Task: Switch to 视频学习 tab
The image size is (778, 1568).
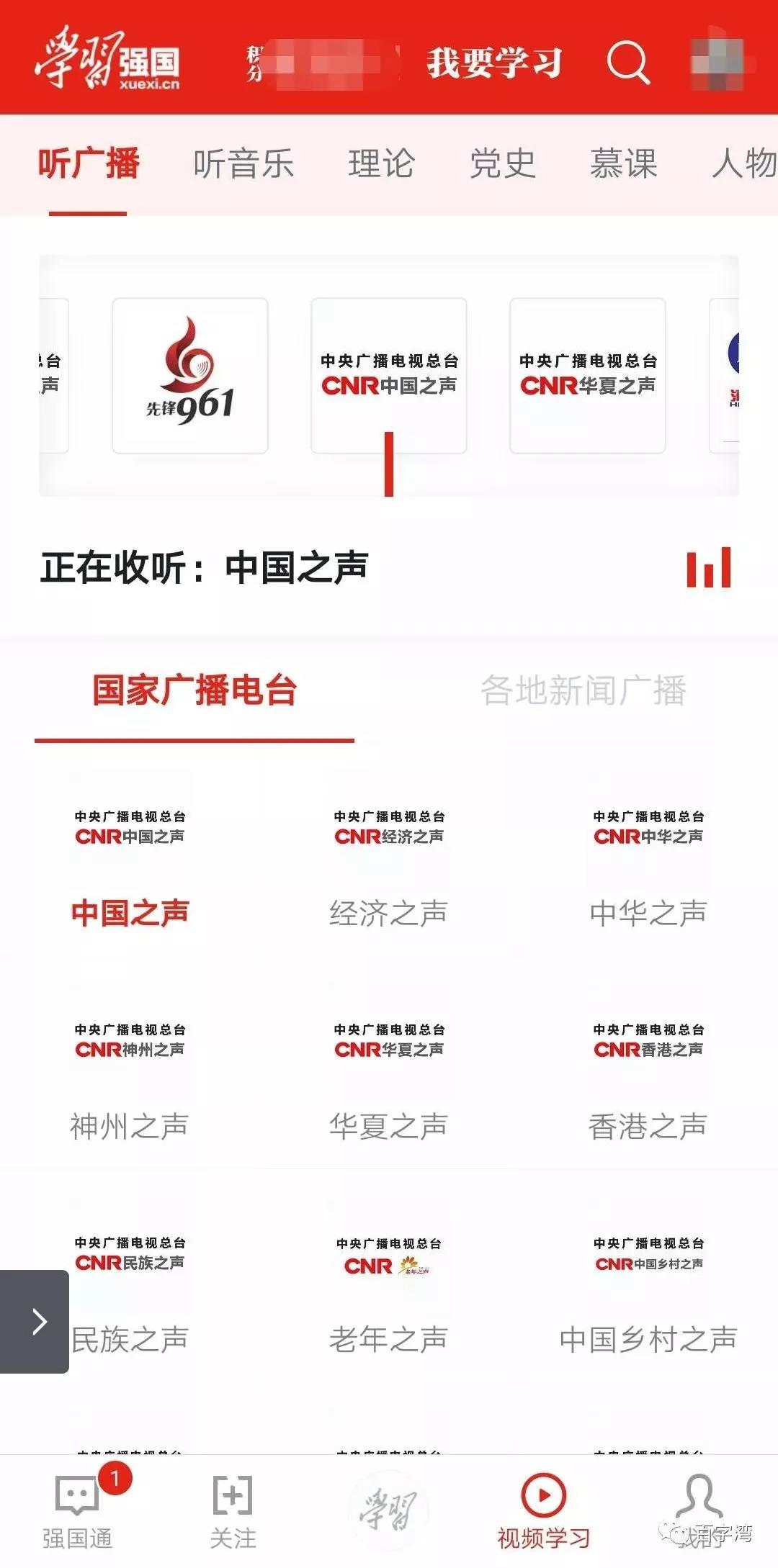Action: point(544,1508)
